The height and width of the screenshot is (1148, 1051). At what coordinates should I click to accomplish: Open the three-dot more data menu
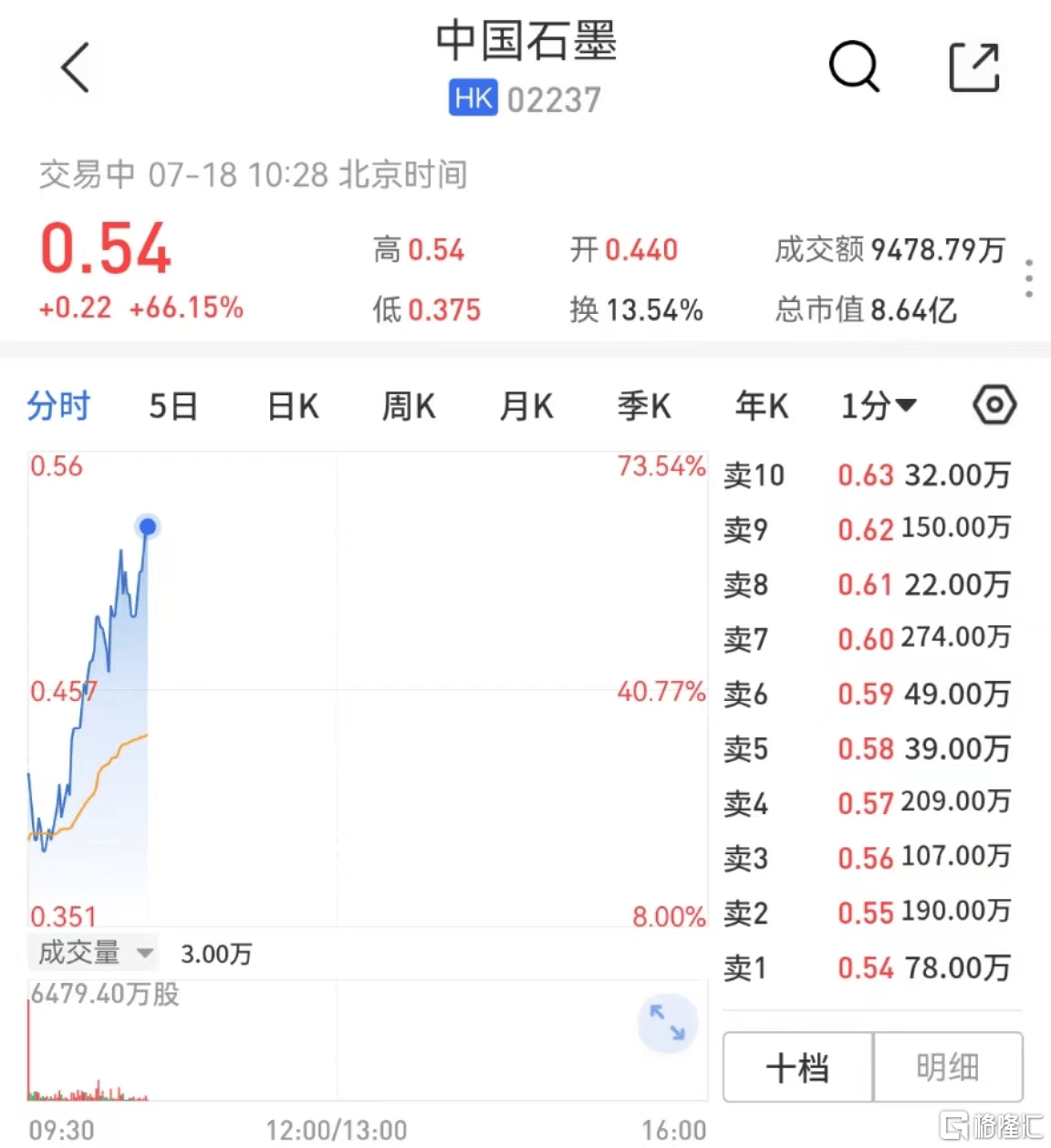[1028, 278]
